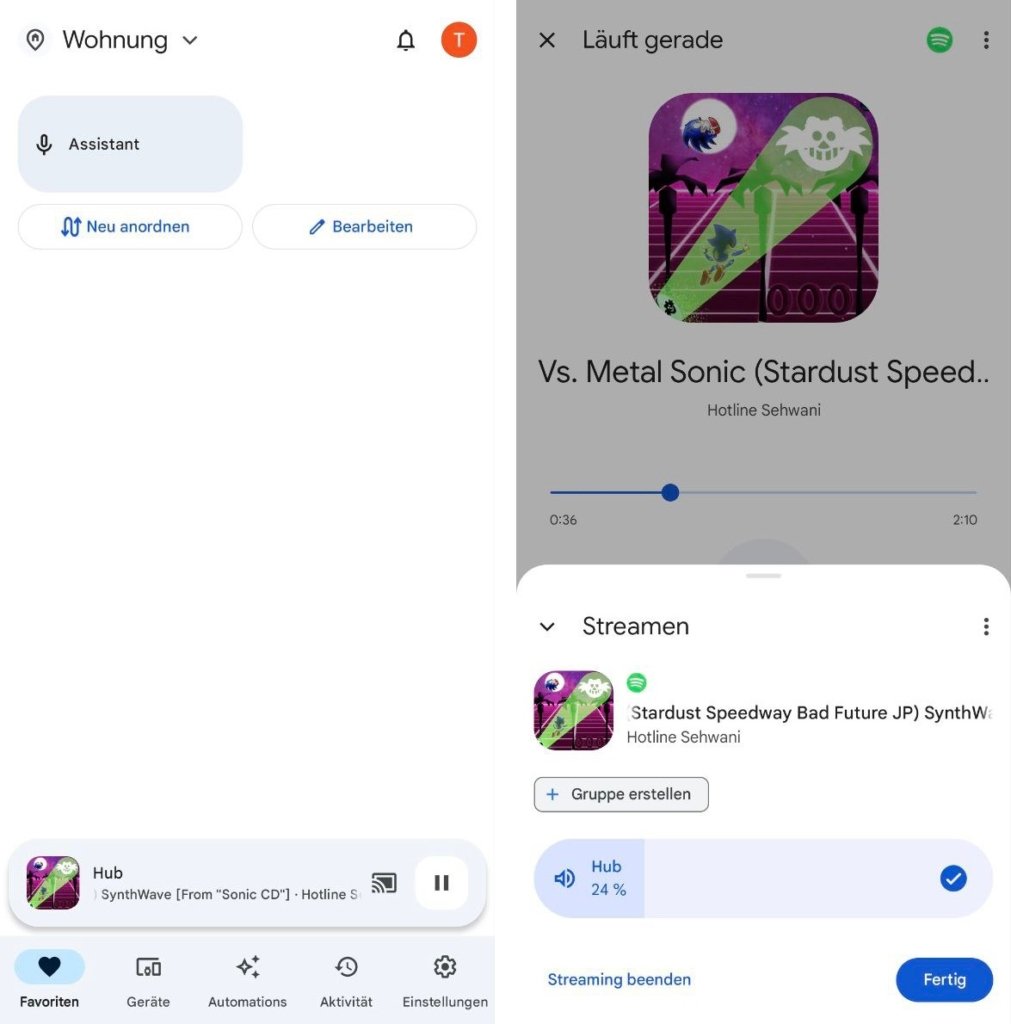
Task: Start the Assistant tile
Action: coord(130,144)
